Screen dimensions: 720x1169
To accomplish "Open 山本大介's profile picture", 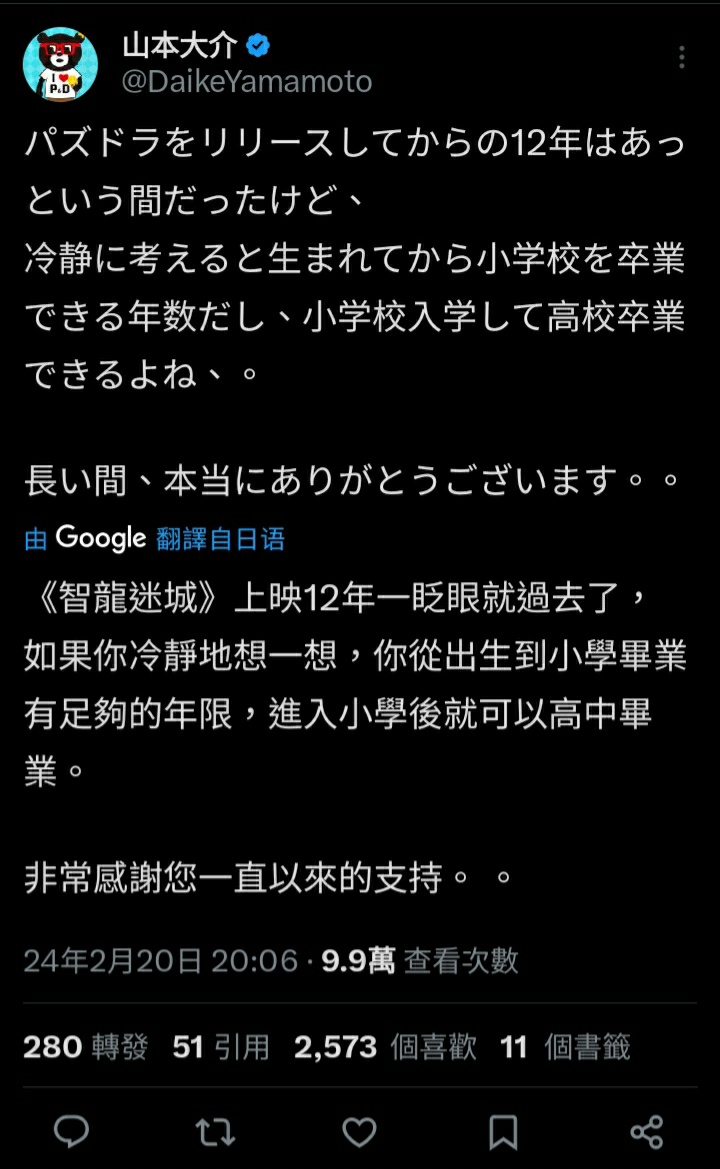I will (x=60, y=64).
